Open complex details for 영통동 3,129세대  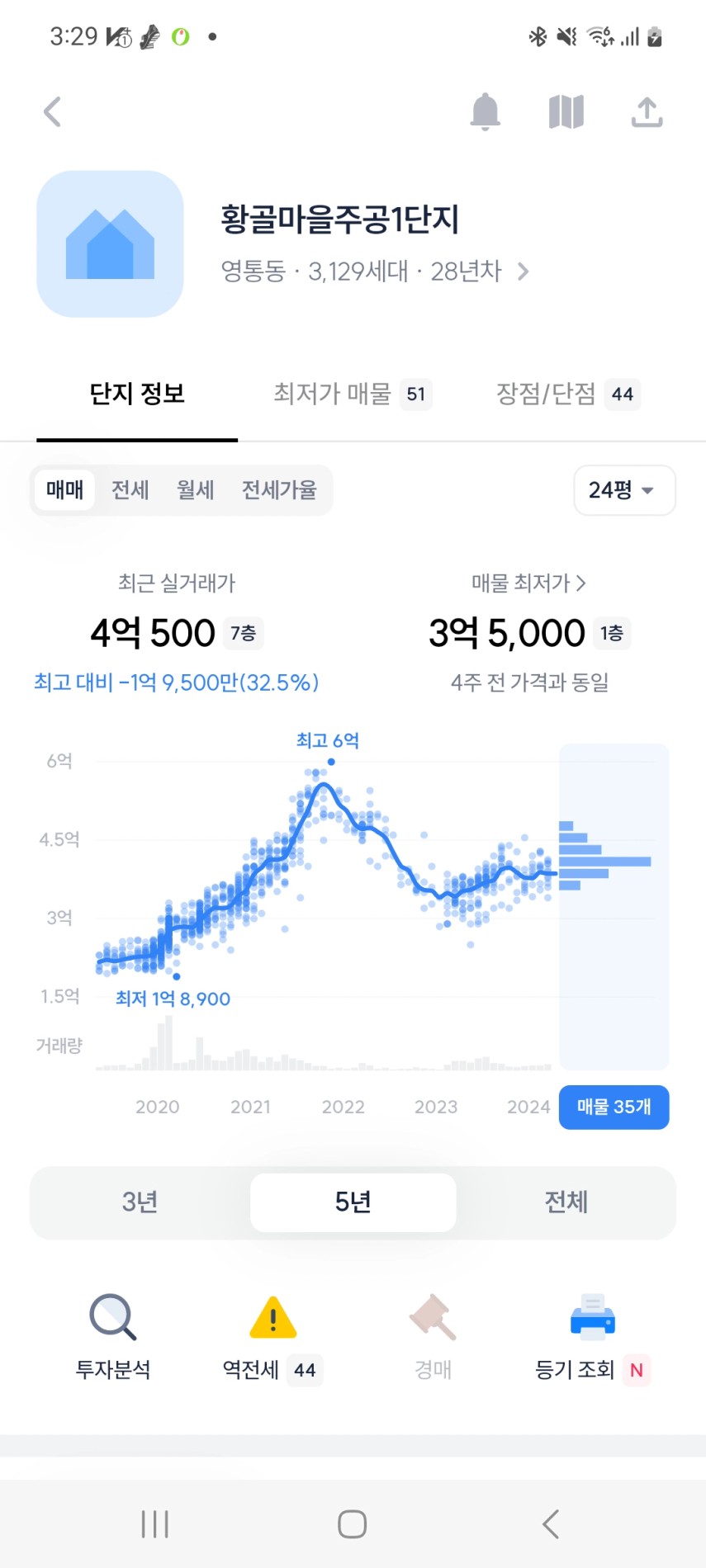(x=375, y=272)
